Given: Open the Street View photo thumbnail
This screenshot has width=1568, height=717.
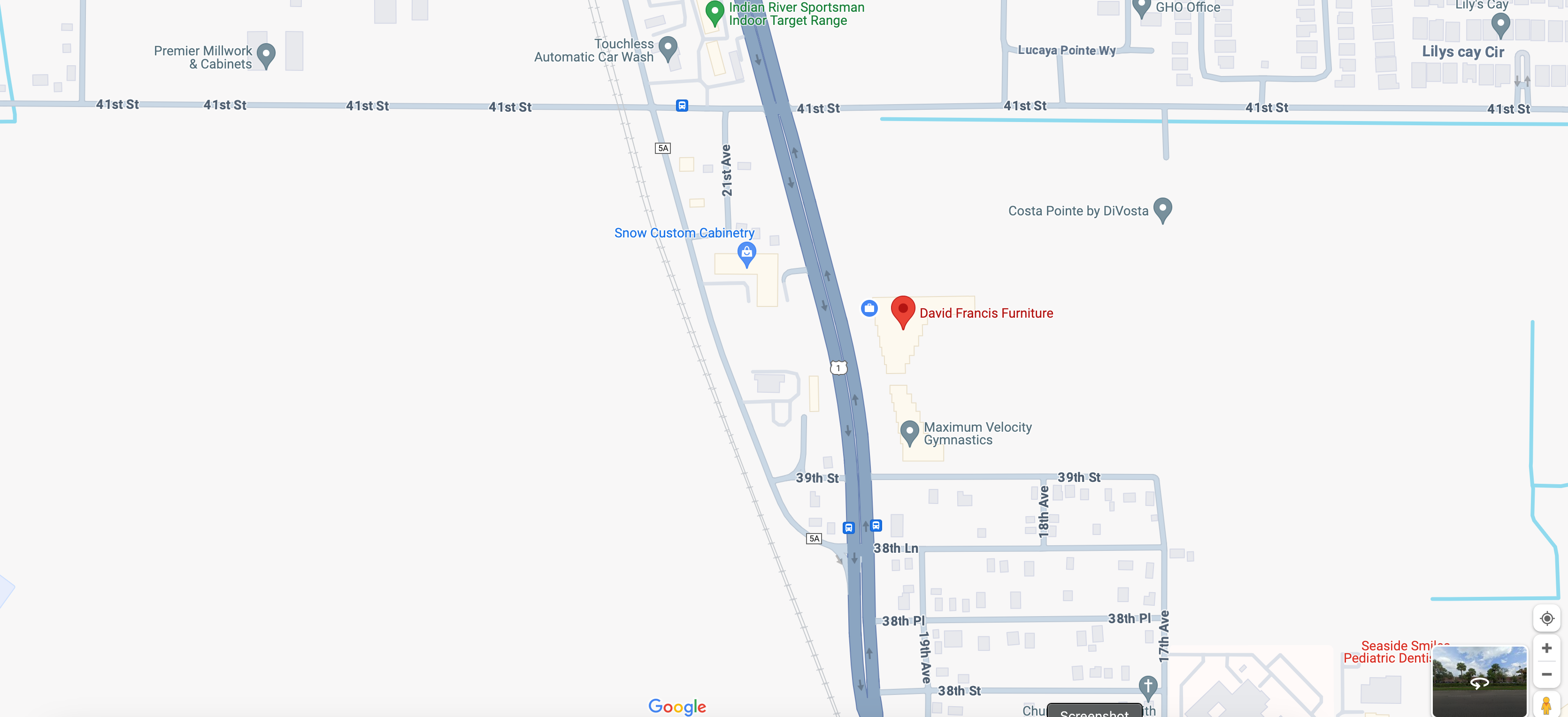Looking at the screenshot, I should click(x=1479, y=681).
